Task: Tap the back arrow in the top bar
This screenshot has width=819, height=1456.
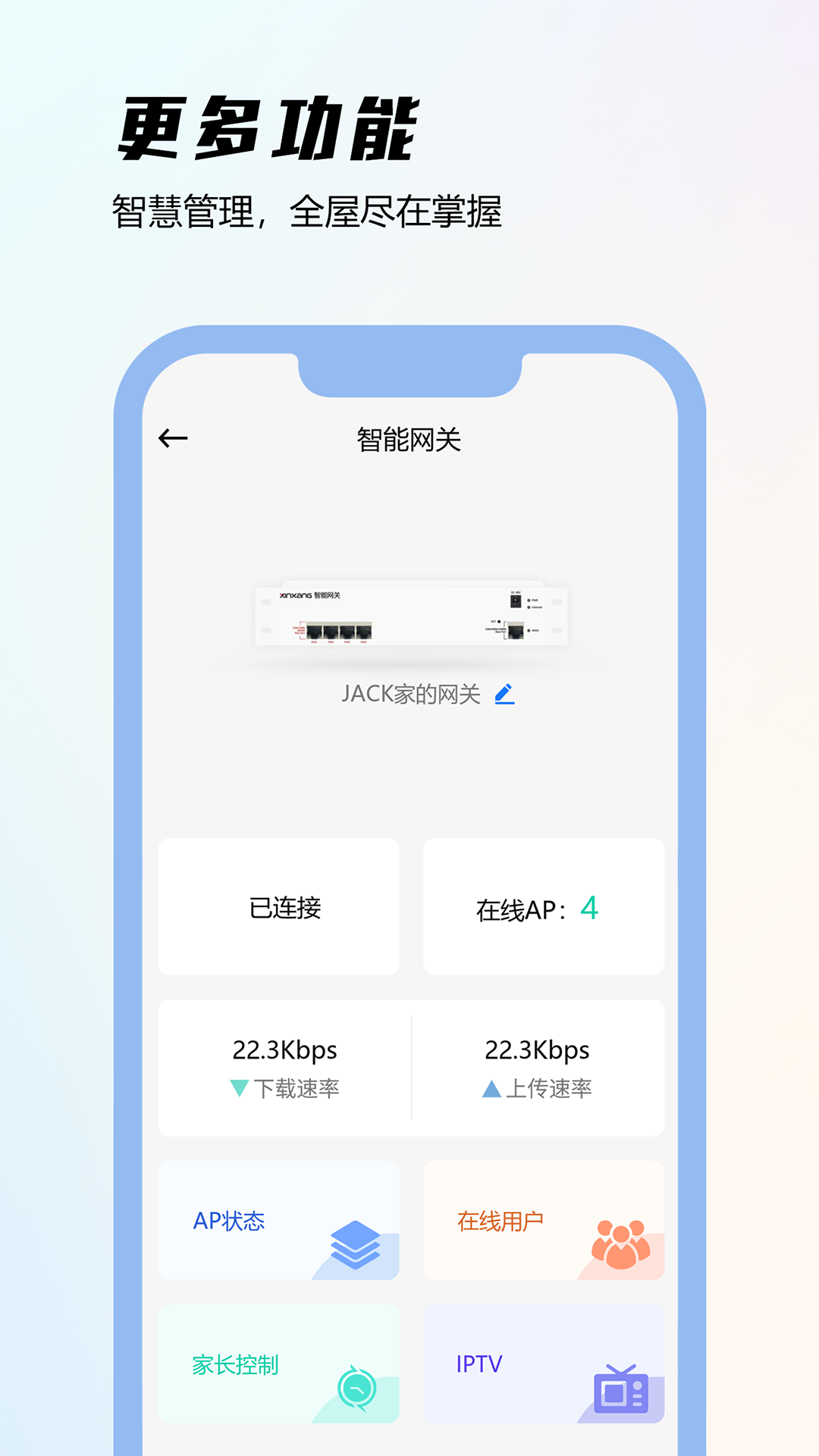Action: pyautogui.click(x=173, y=438)
